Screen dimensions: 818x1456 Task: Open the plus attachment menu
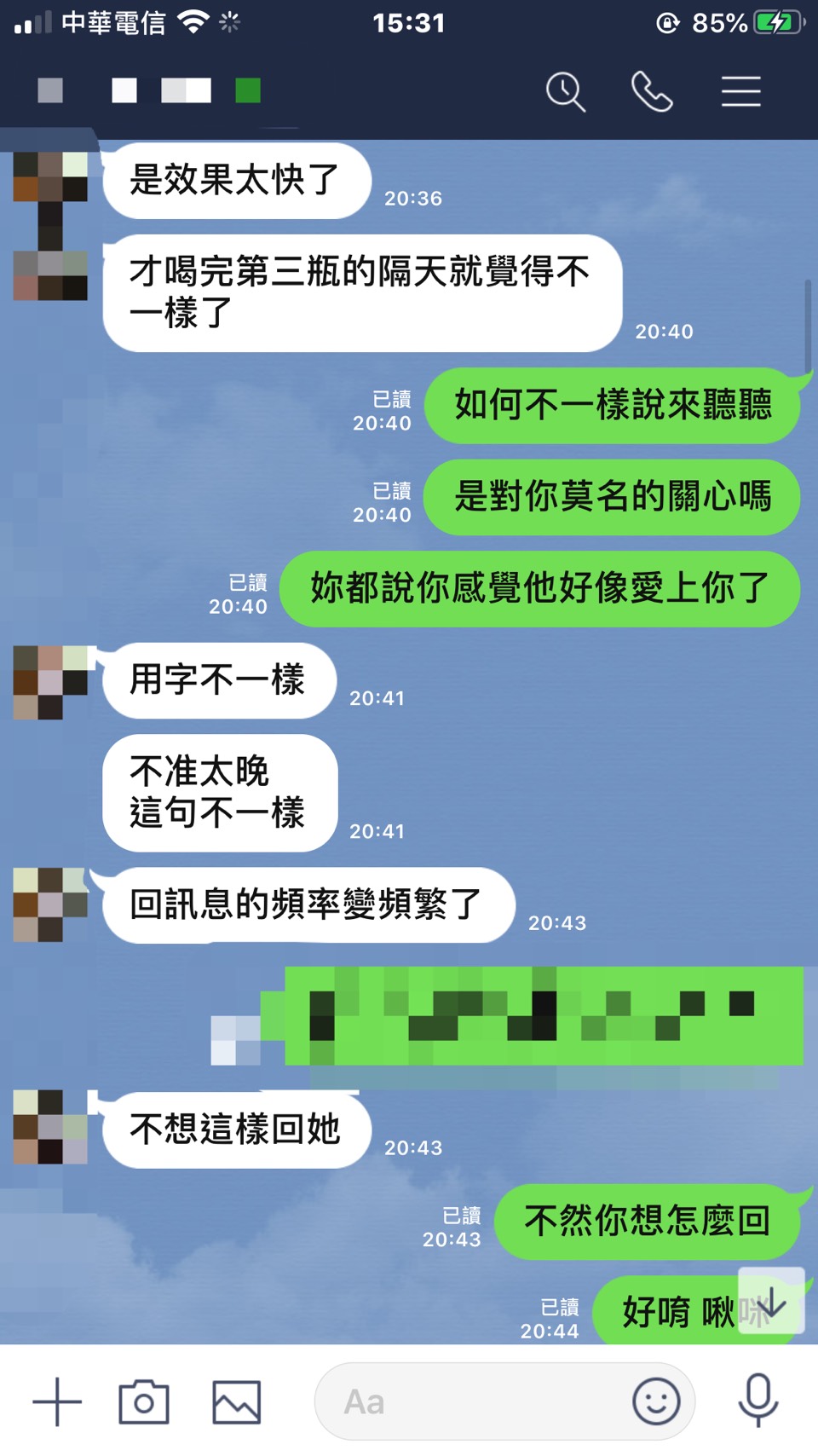(x=57, y=1401)
